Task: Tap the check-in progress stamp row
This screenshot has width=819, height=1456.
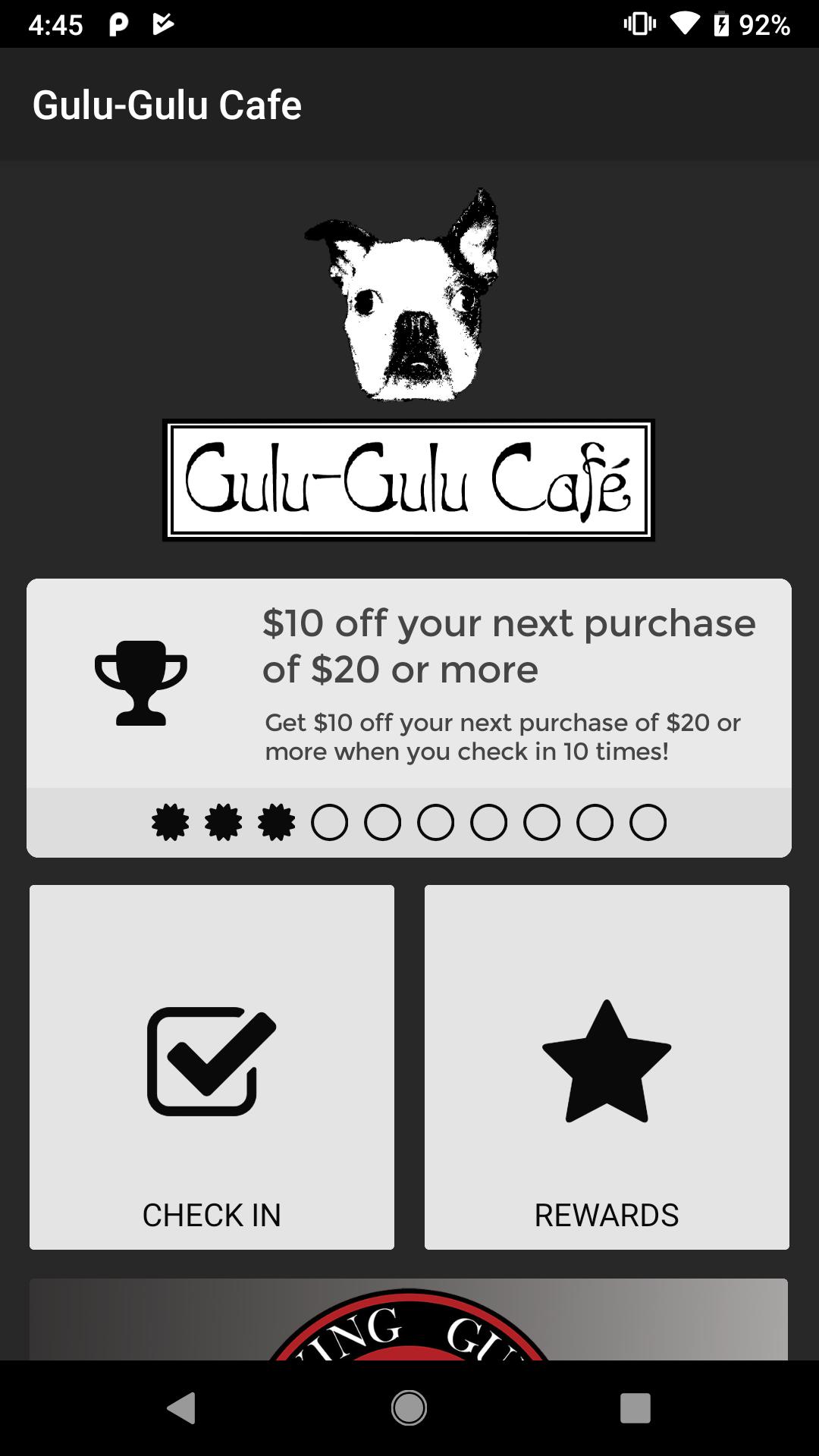Action: coord(409,821)
